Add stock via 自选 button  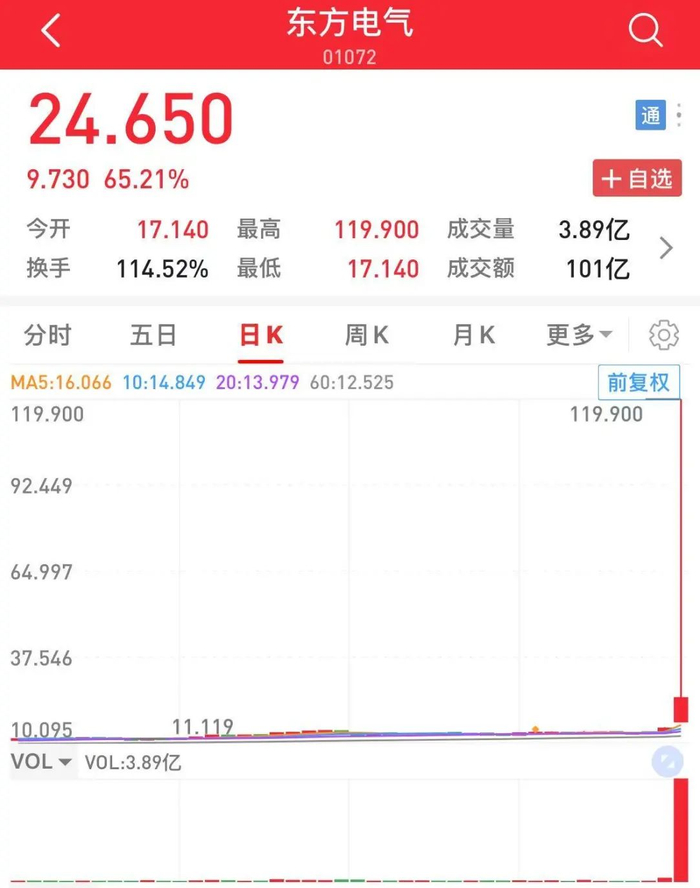click(637, 179)
